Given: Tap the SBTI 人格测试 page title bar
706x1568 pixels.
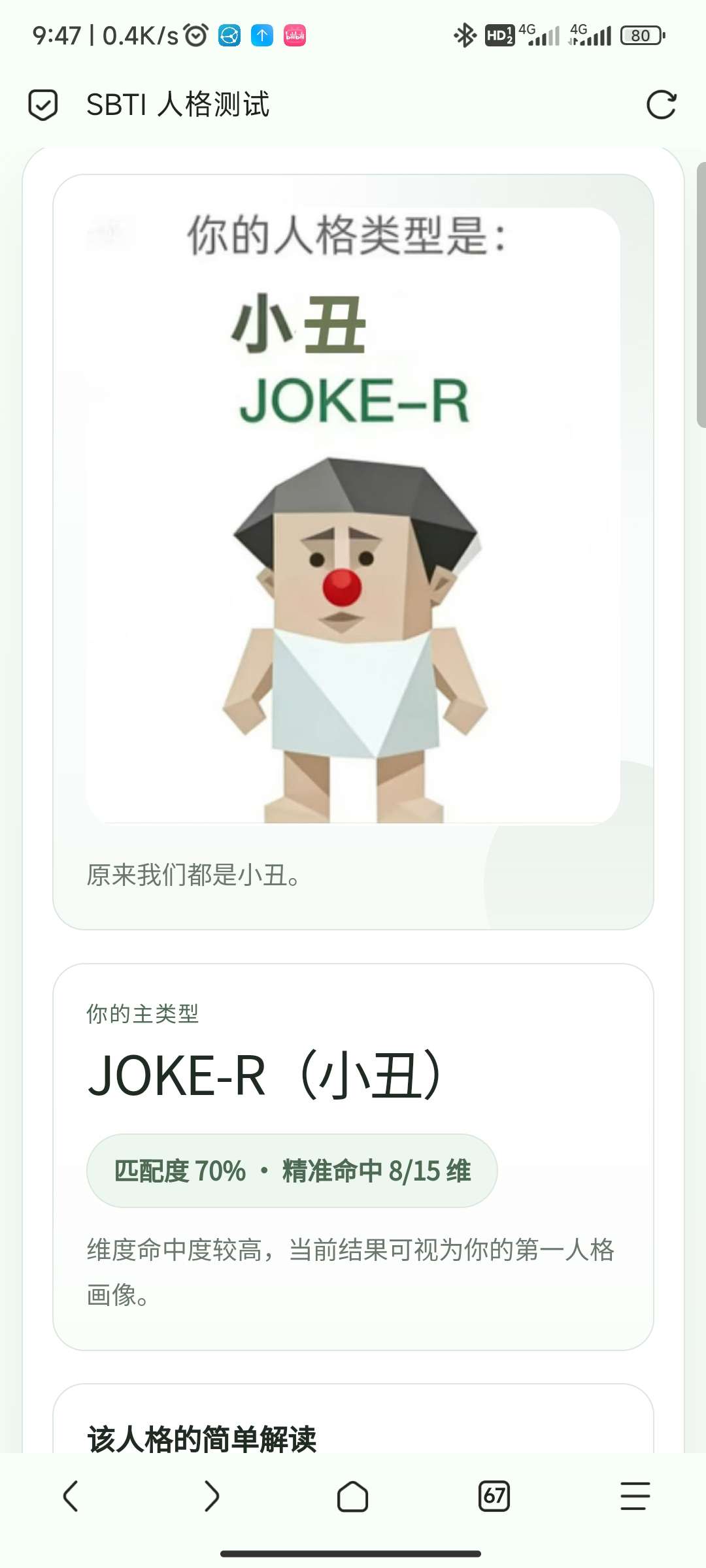Looking at the screenshot, I should 178,105.
